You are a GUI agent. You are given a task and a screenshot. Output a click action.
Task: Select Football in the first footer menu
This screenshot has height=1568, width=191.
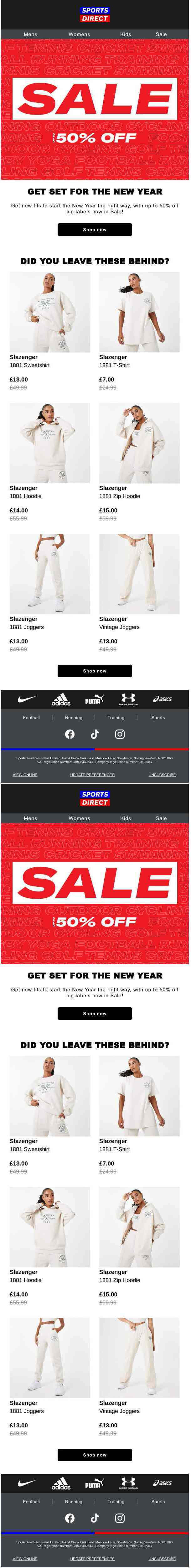point(32,718)
